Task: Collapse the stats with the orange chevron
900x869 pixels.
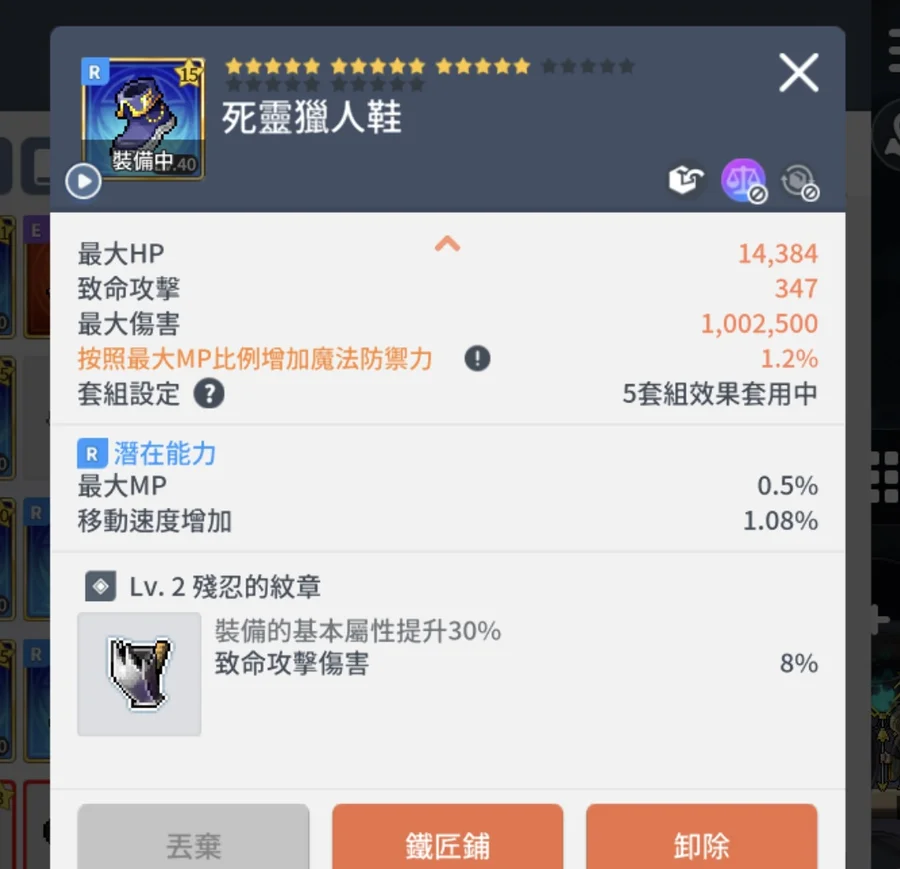Action: click(447, 243)
